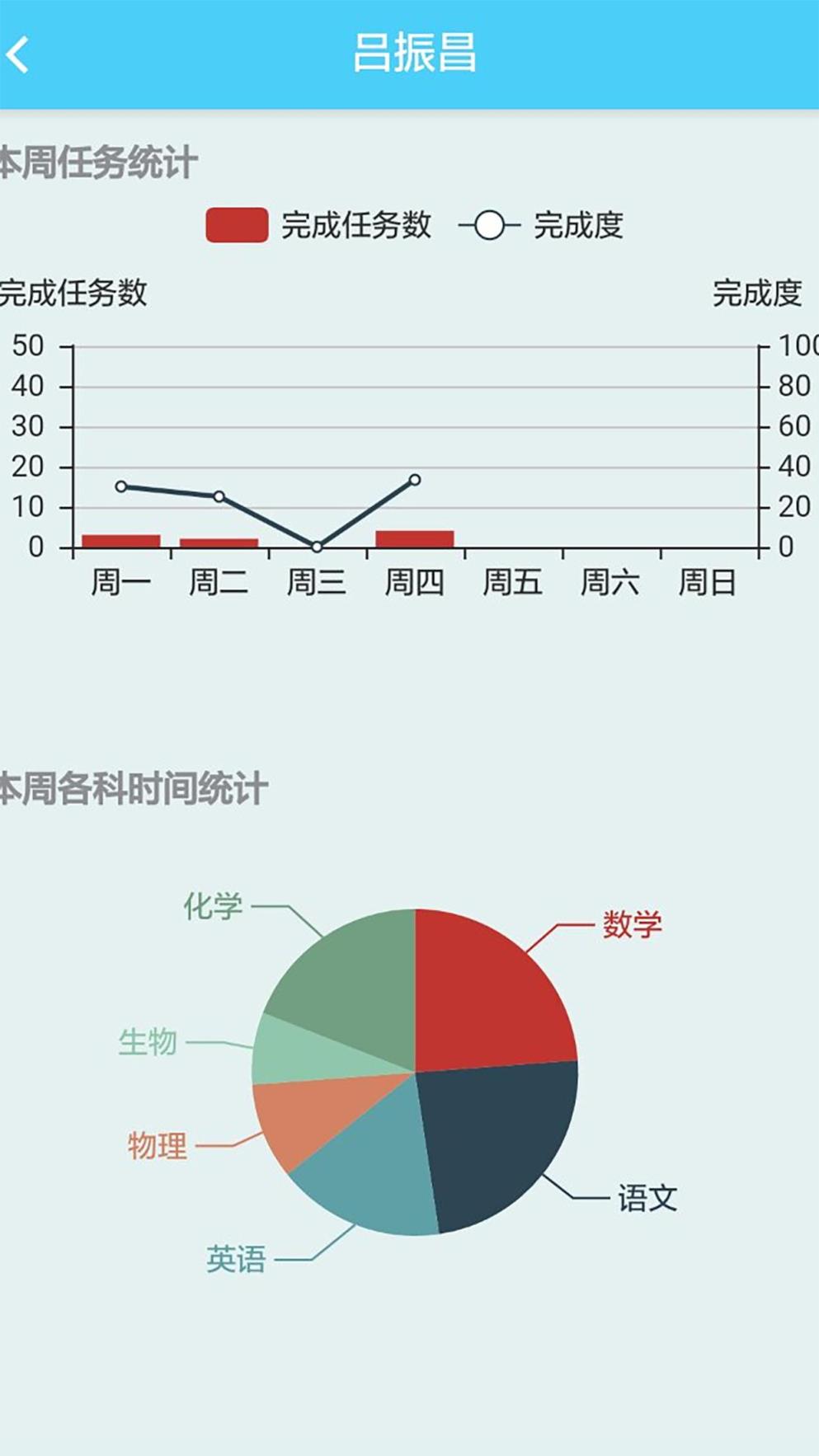819x1456 pixels.
Task: Go back using the header arrow
Action: click(18, 55)
